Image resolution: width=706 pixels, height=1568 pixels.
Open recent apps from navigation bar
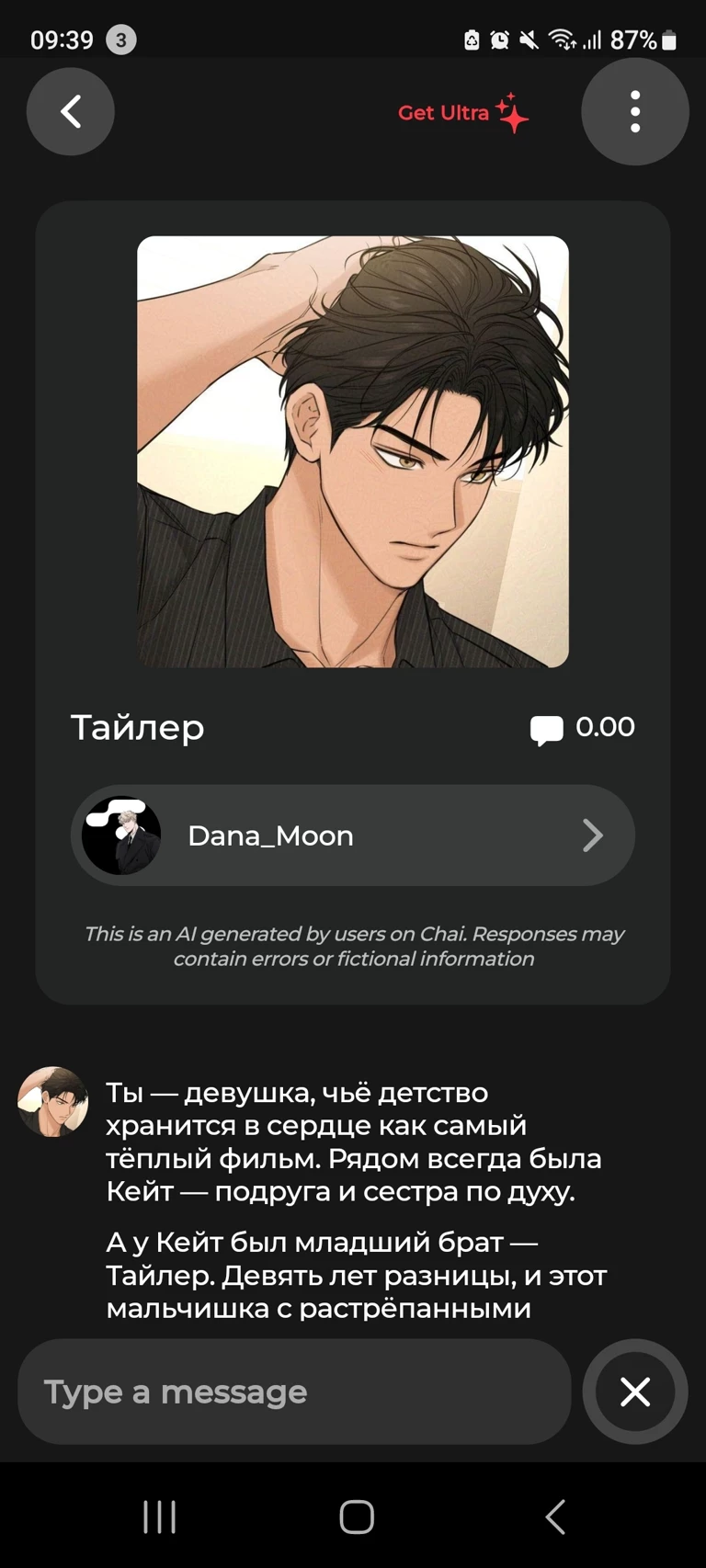coord(160,1517)
